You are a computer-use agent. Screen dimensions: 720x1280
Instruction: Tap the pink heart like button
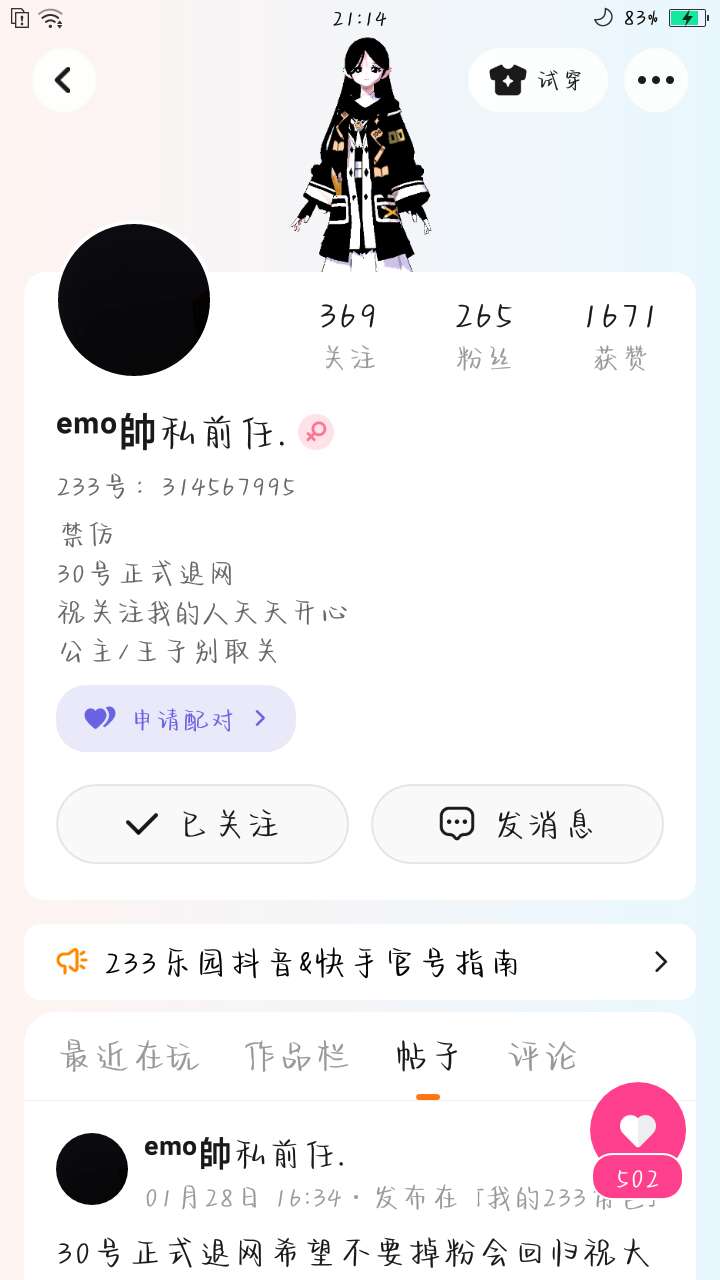[638, 1130]
